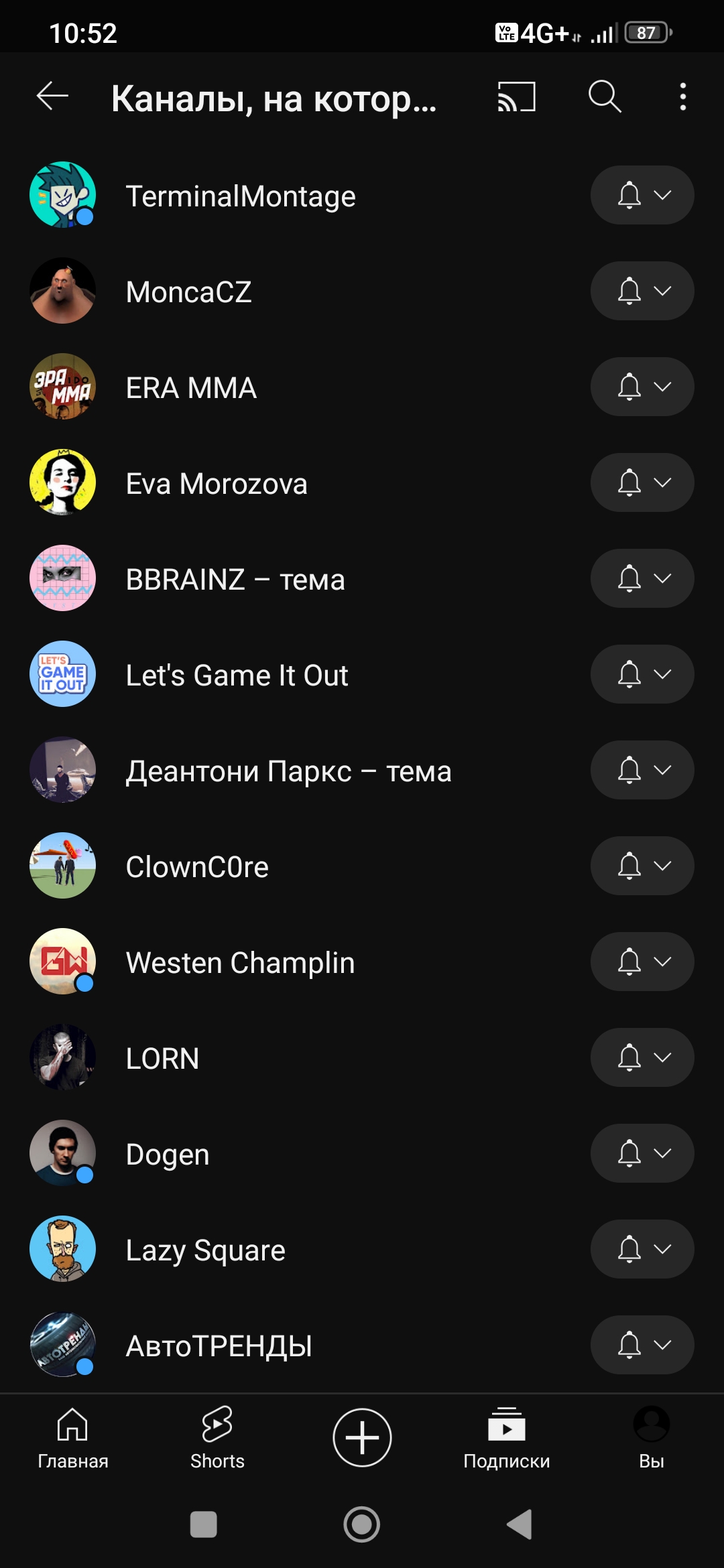The width and height of the screenshot is (724, 1568).
Task: Open the BBRAINZ – тема channel
Action: pyautogui.click(x=235, y=579)
